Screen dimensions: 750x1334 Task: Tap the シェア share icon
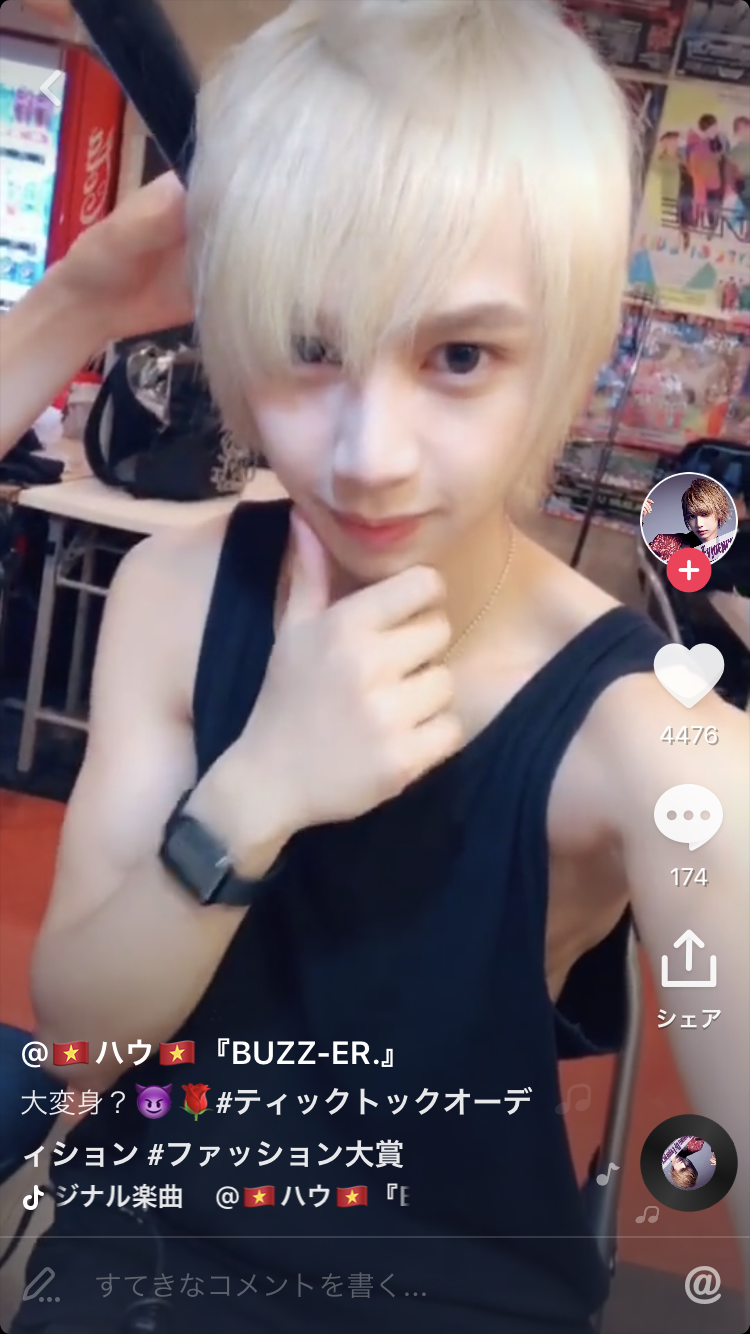689,962
